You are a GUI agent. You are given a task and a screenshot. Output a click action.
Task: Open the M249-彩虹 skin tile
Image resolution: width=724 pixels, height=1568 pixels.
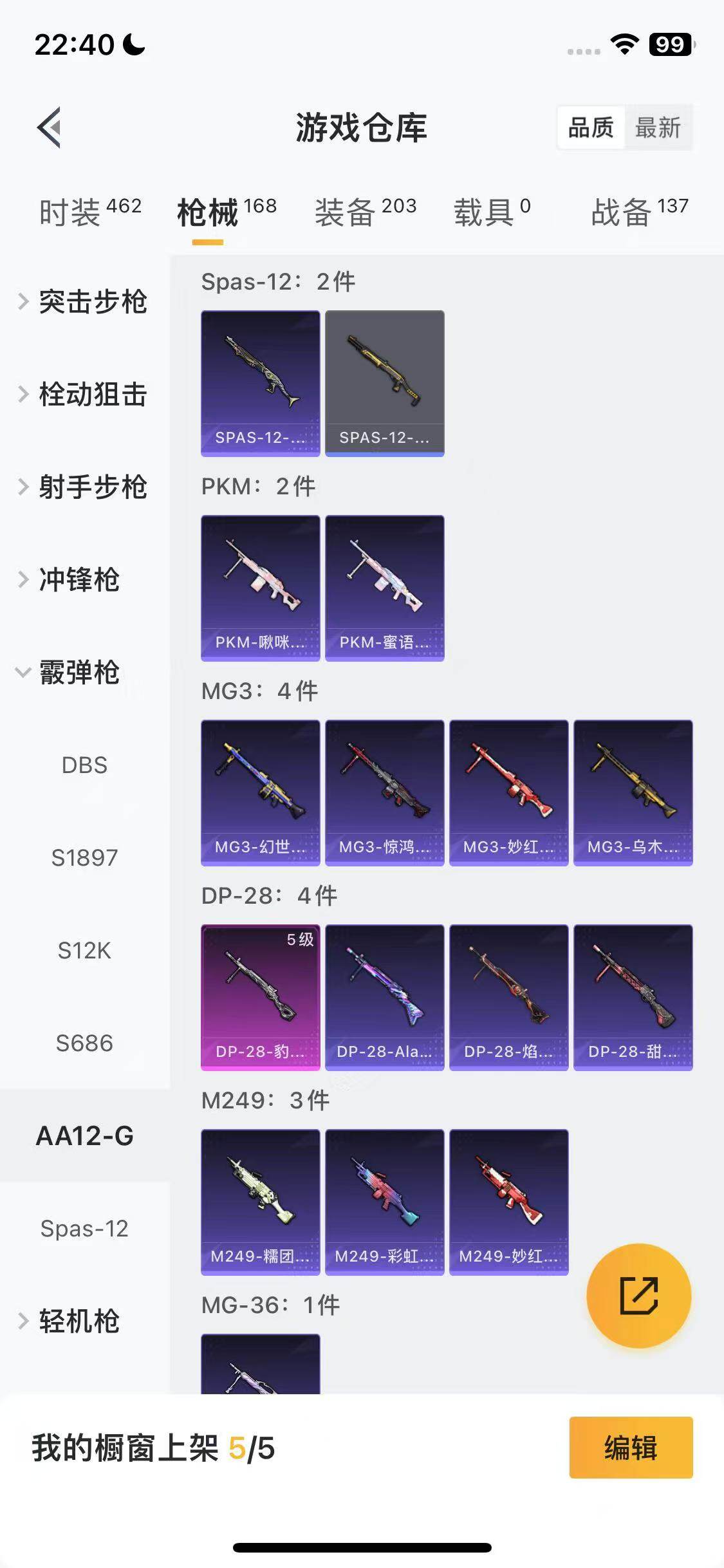[384, 1202]
